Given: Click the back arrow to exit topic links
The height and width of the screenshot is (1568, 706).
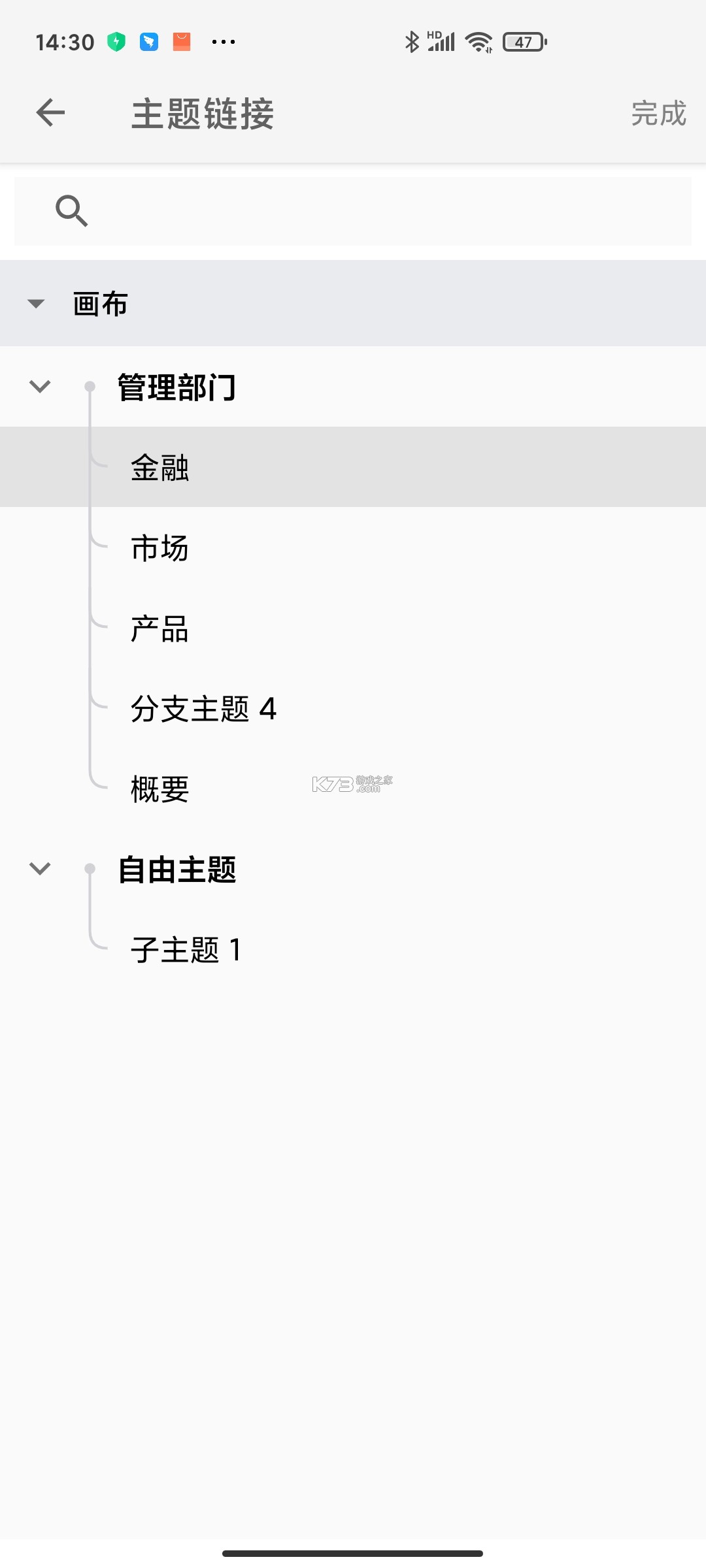Looking at the screenshot, I should click(x=49, y=112).
